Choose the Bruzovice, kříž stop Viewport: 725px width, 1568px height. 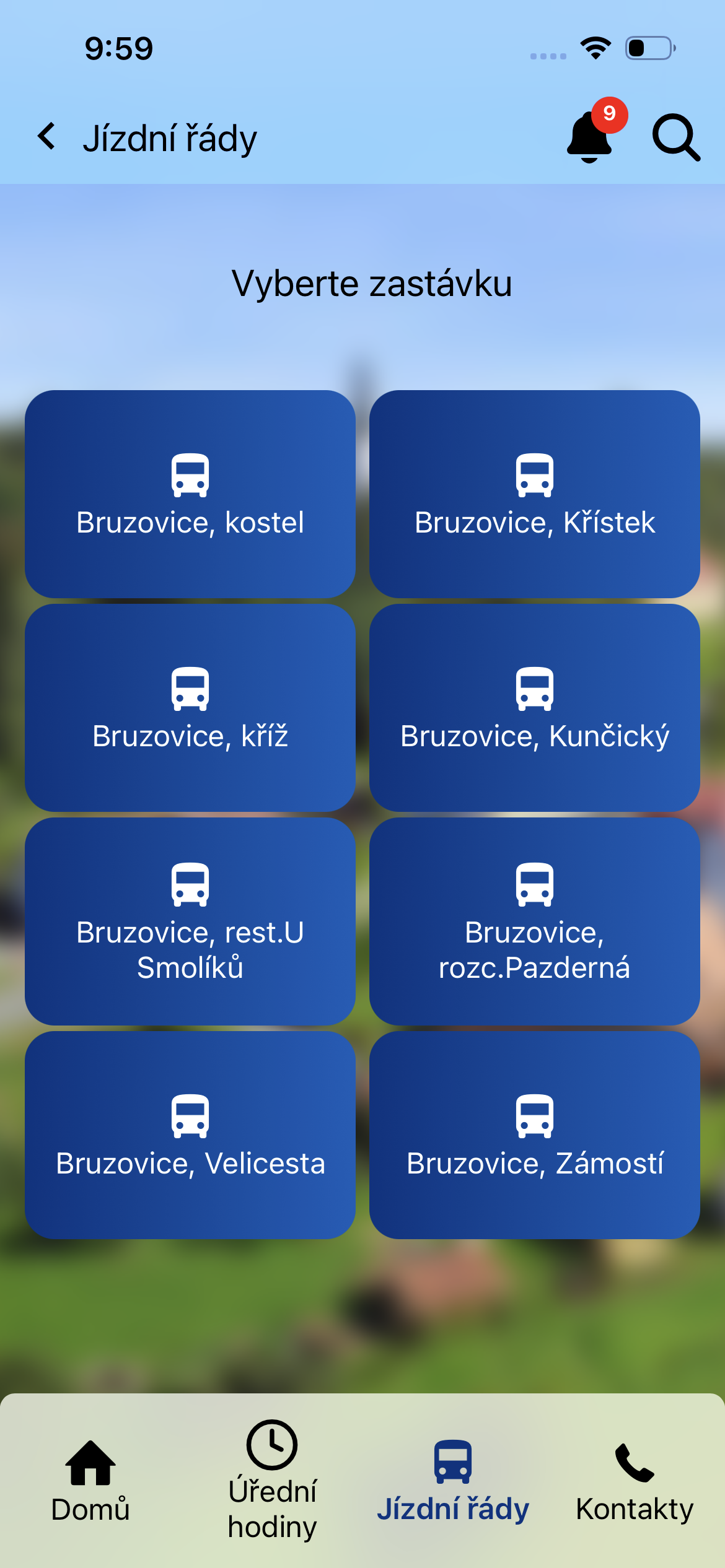pos(190,707)
